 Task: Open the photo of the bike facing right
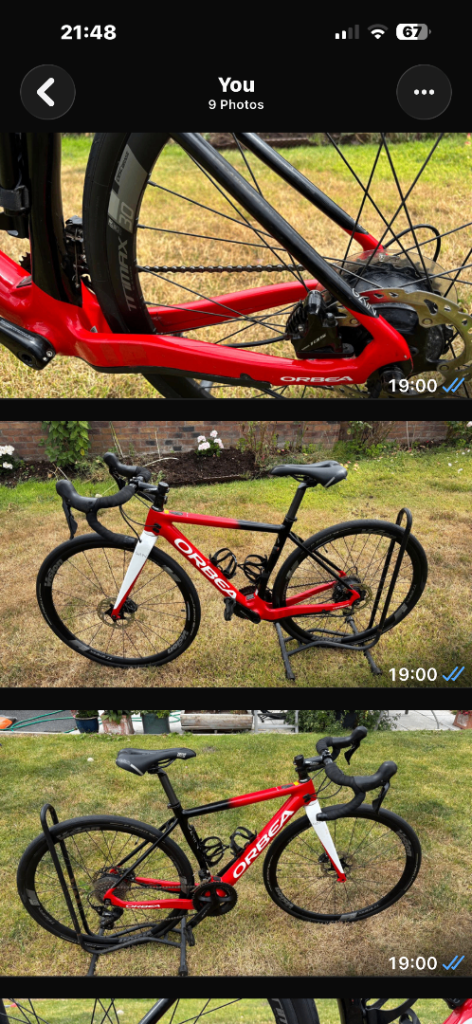click(x=236, y=844)
